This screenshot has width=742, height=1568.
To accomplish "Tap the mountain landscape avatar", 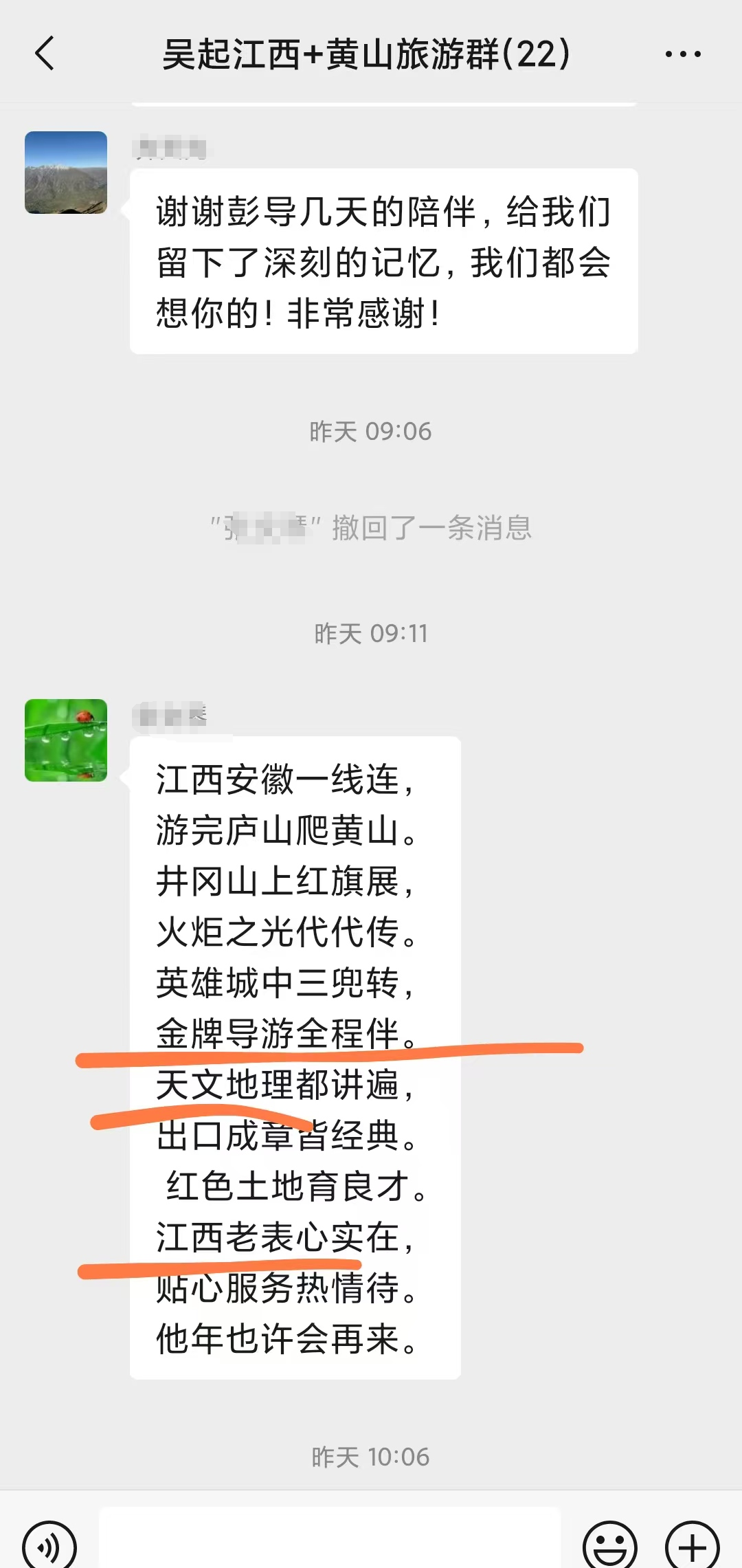I will (x=66, y=173).
